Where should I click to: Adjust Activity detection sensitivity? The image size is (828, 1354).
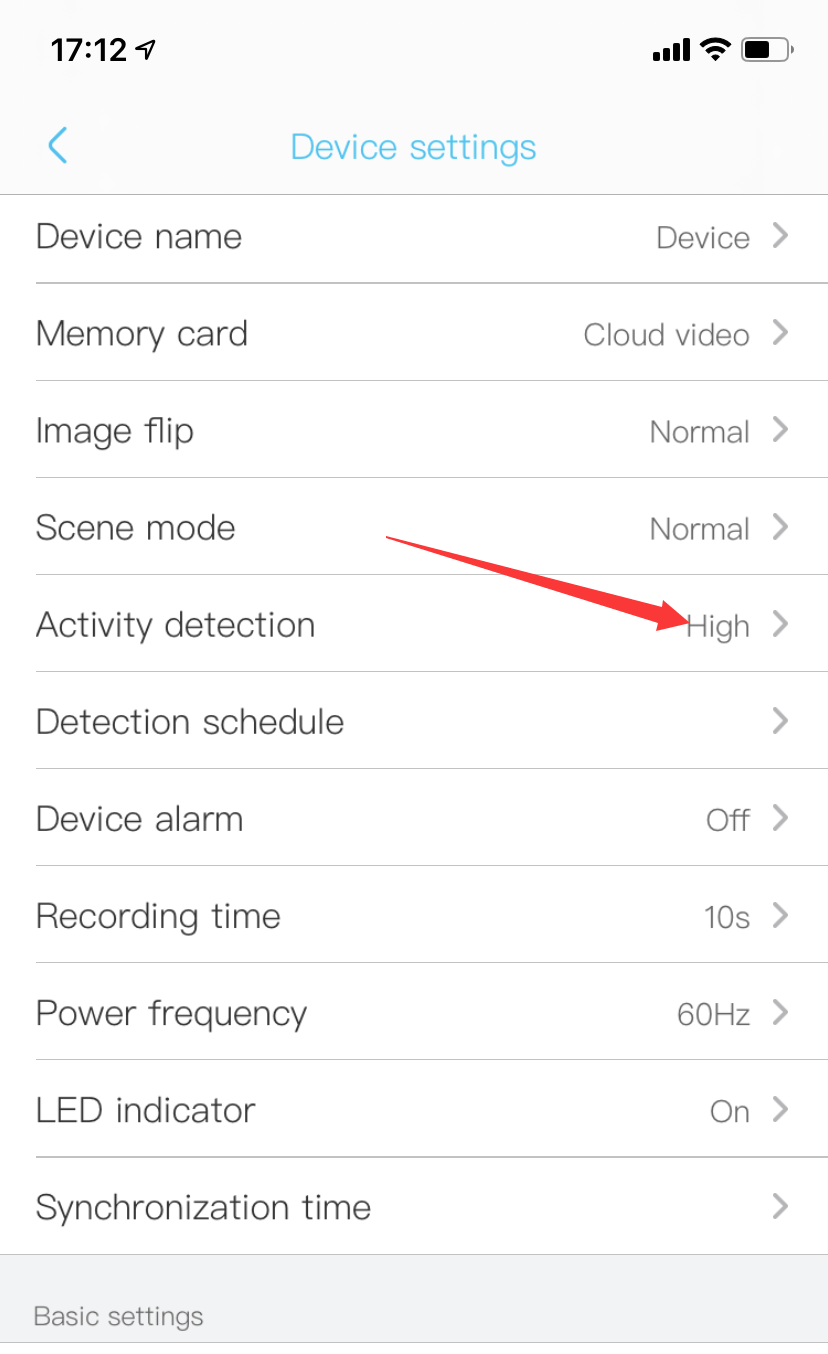click(414, 623)
